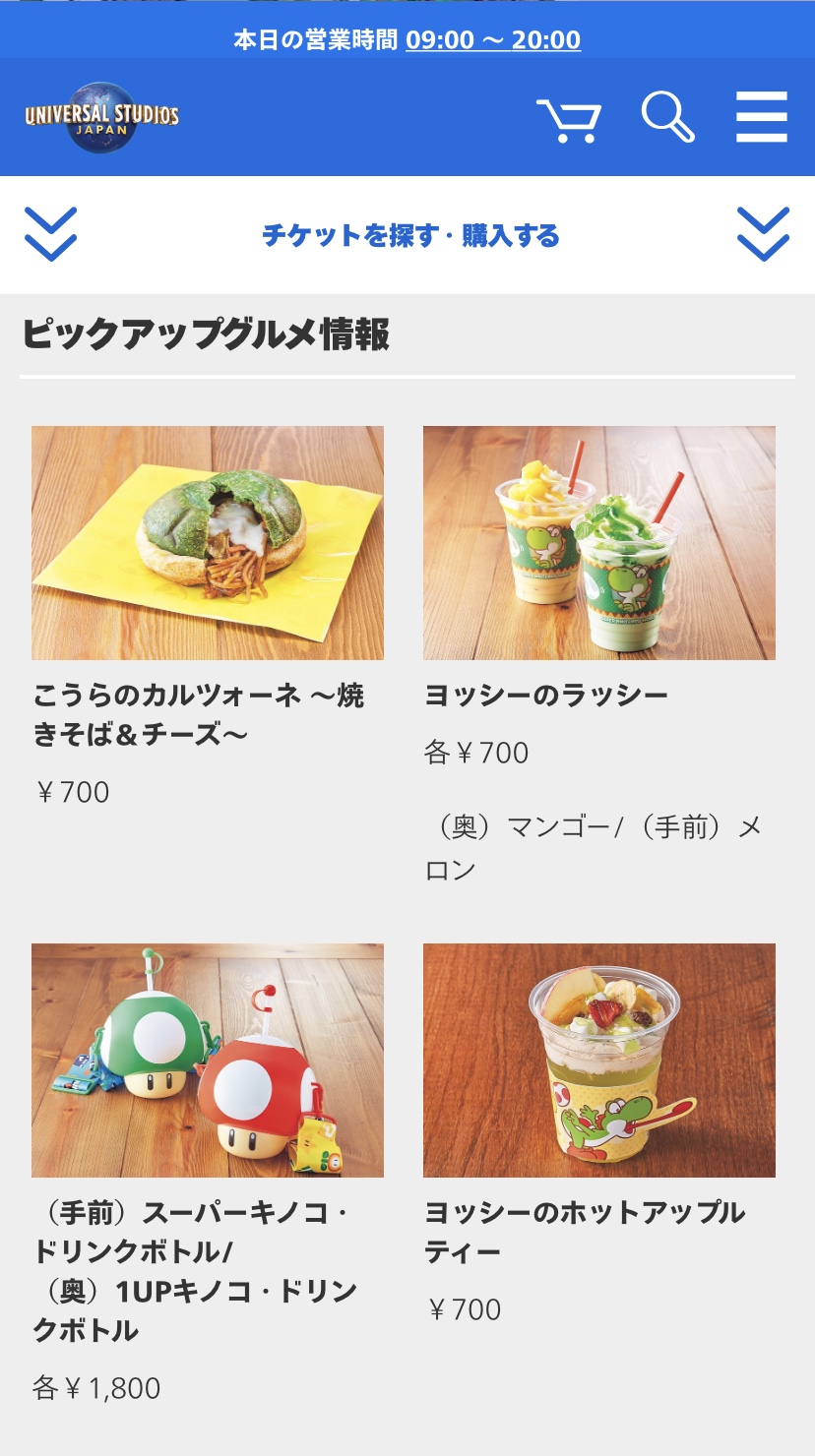Expand チケットを探す・購入する section
This screenshot has width=815, height=1456.
(409, 236)
